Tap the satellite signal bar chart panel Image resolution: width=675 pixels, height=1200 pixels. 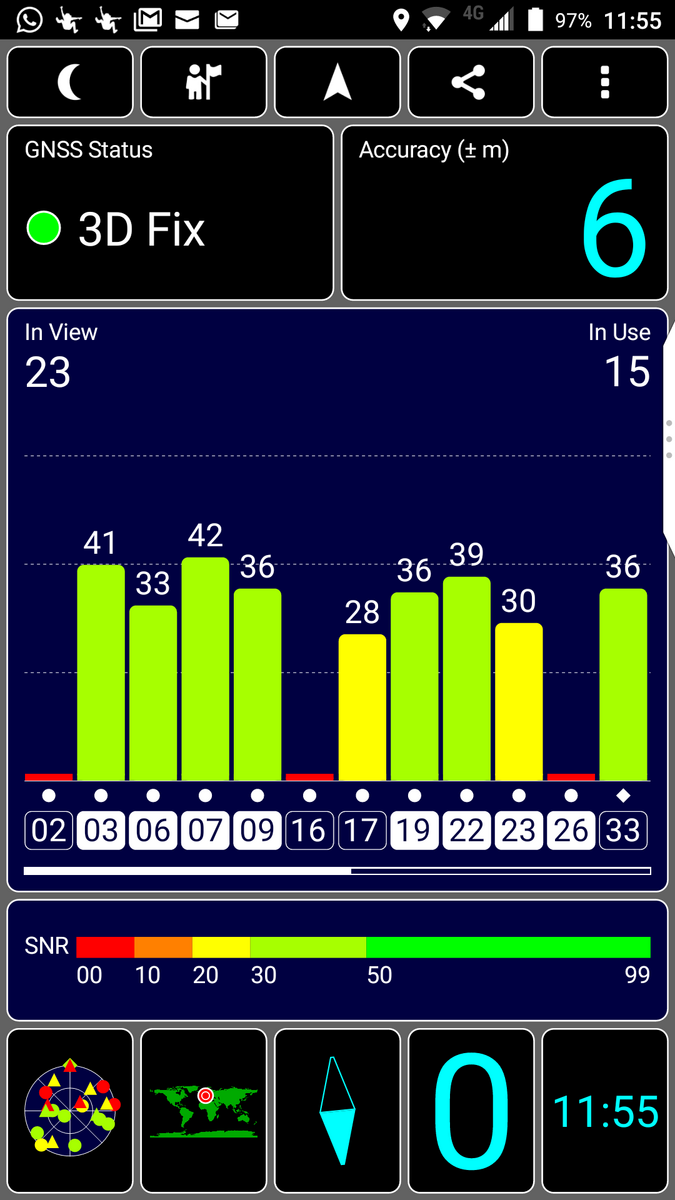pyautogui.click(x=337, y=600)
